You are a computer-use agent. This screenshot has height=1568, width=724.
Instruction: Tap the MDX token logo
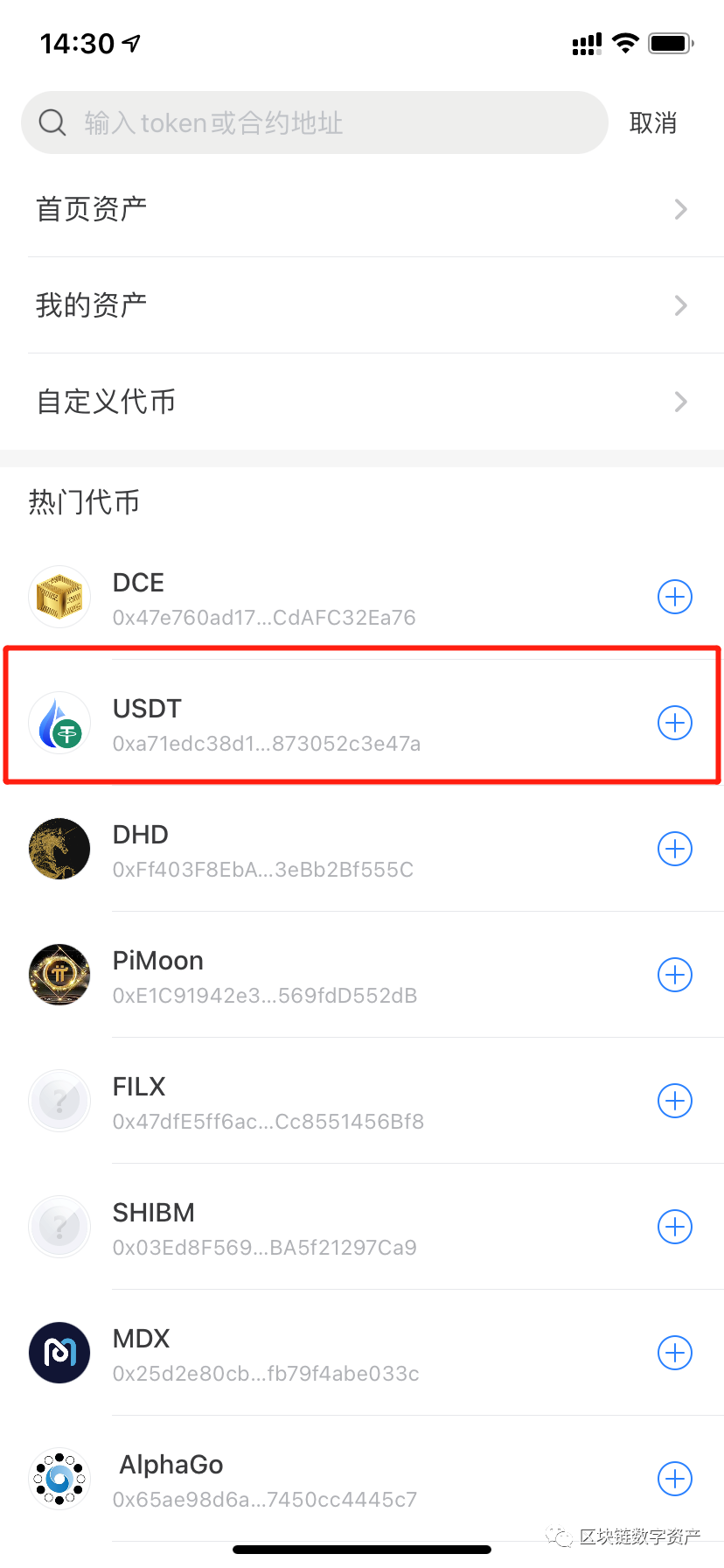[59, 1353]
